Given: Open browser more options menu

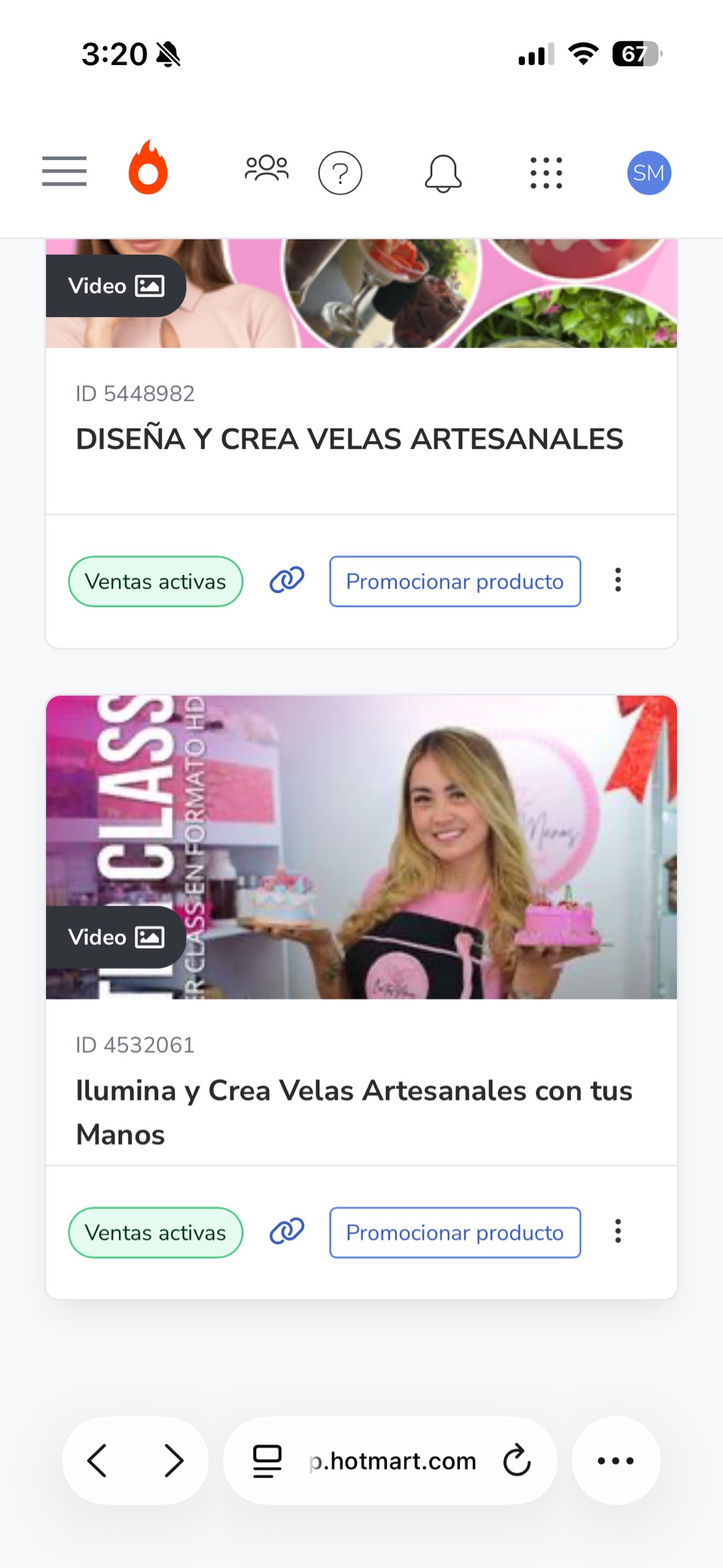Looking at the screenshot, I should pyautogui.click(x=616, y=1460).
